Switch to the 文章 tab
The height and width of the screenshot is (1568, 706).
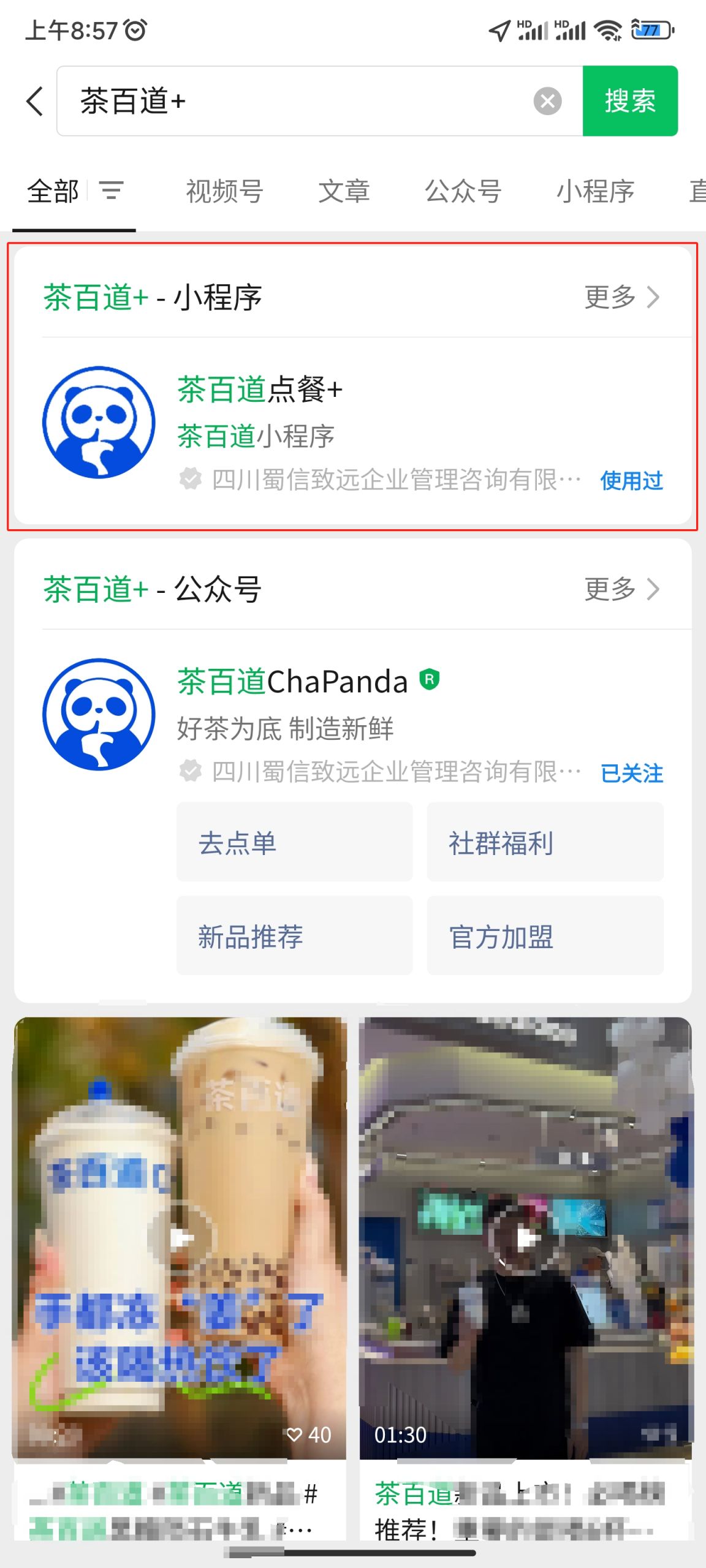pos(344,191)
